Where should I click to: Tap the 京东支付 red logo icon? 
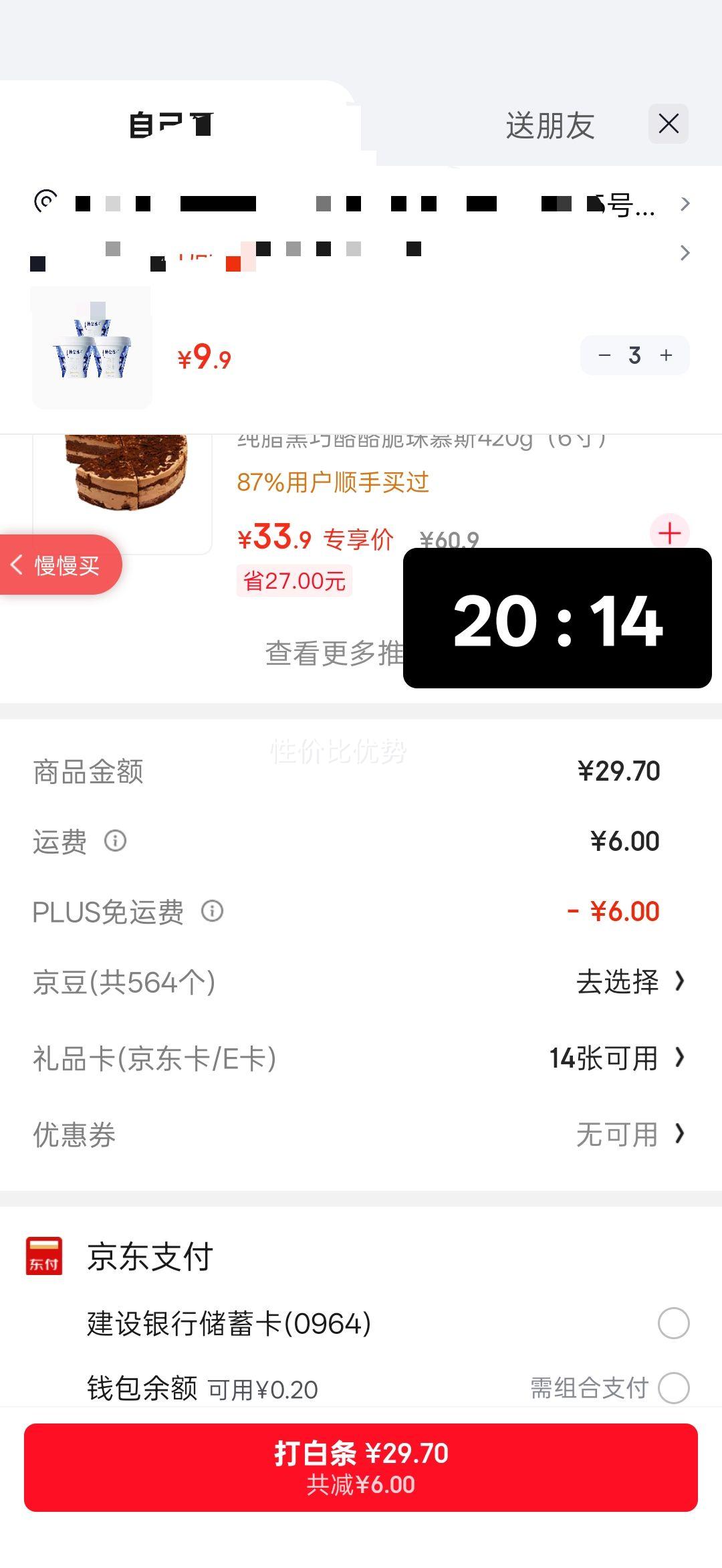click(43, 1256)
